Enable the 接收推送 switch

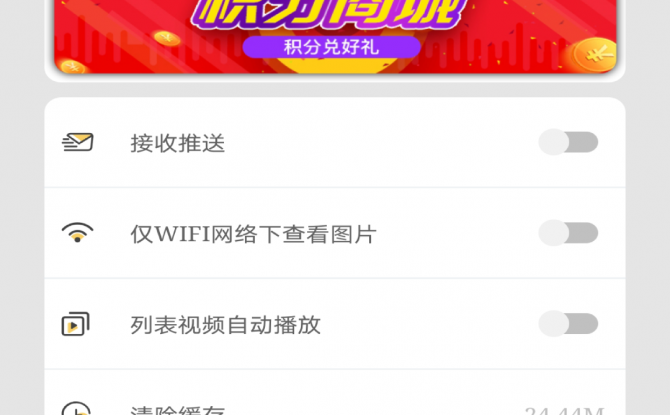(568, 142)
